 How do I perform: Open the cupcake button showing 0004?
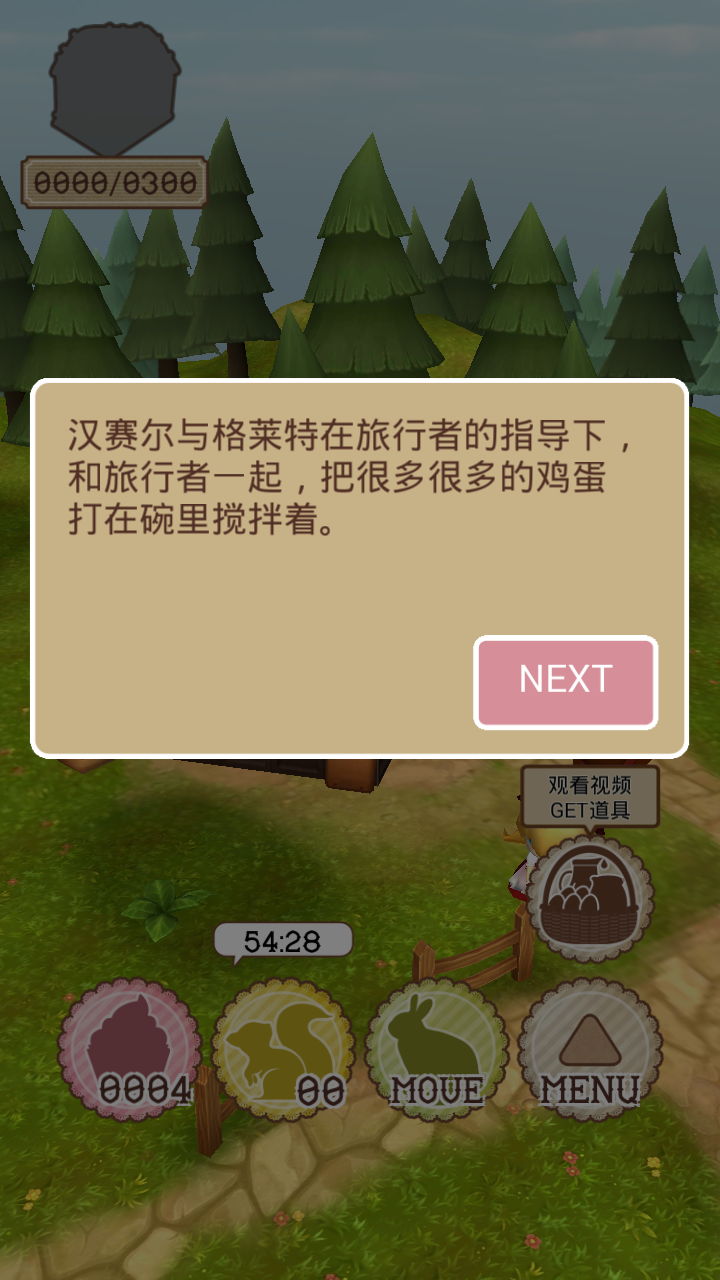(130, 1050)
